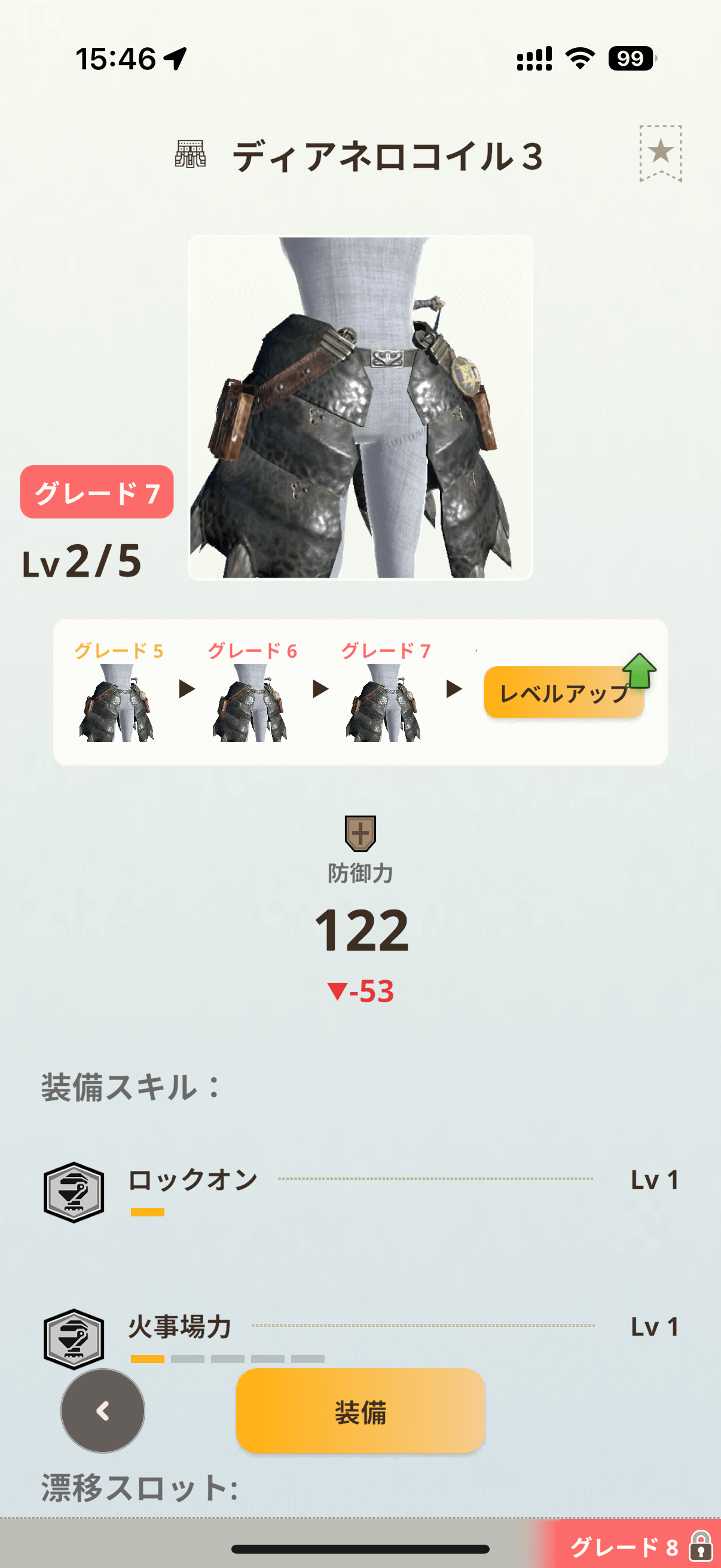Screen dimensions: 721x1568
Task: Tap the レベルアップ button
Action: pos(563,693)
